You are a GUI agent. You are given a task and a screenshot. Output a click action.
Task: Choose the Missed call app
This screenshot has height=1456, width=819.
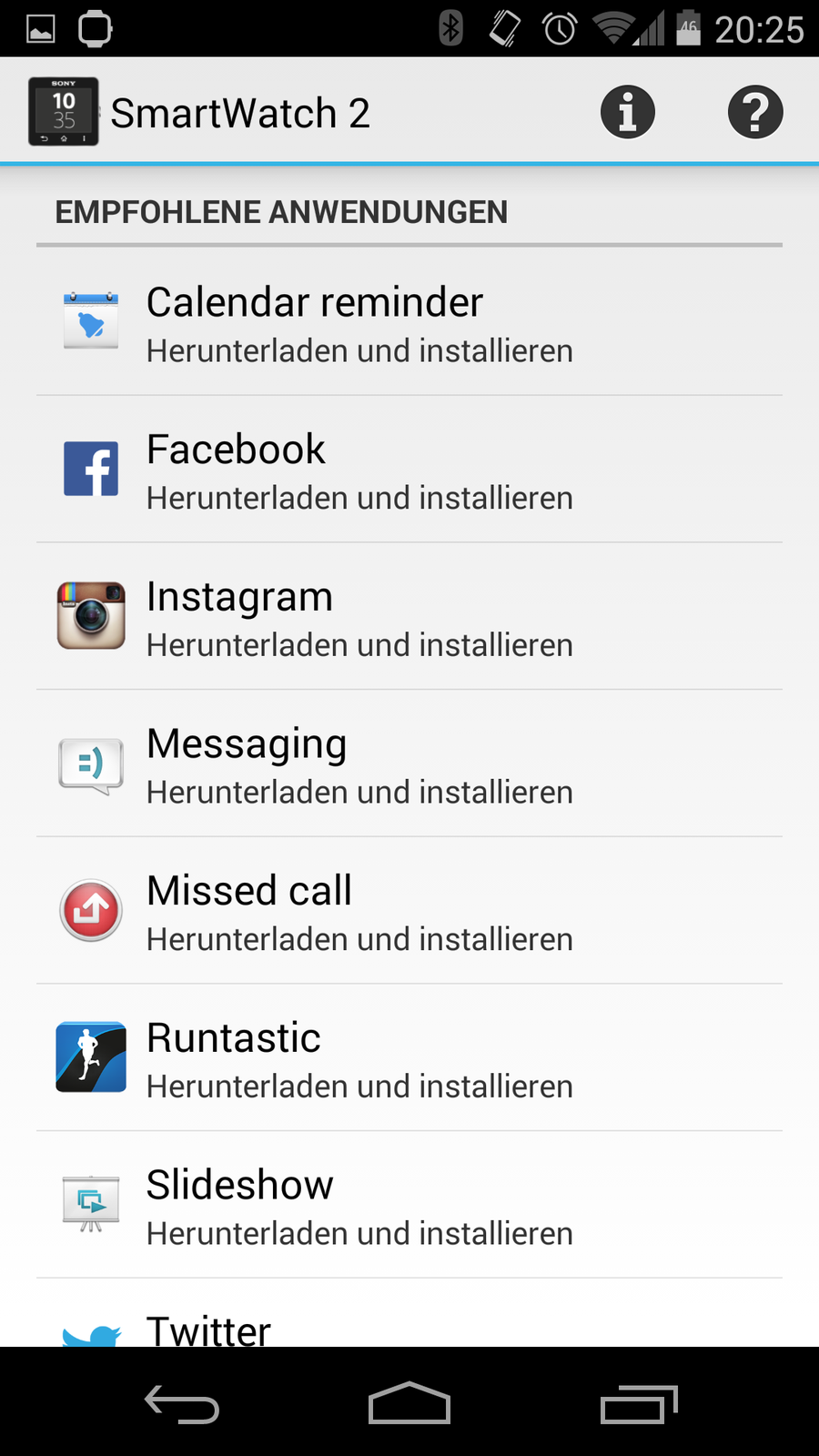409,913
